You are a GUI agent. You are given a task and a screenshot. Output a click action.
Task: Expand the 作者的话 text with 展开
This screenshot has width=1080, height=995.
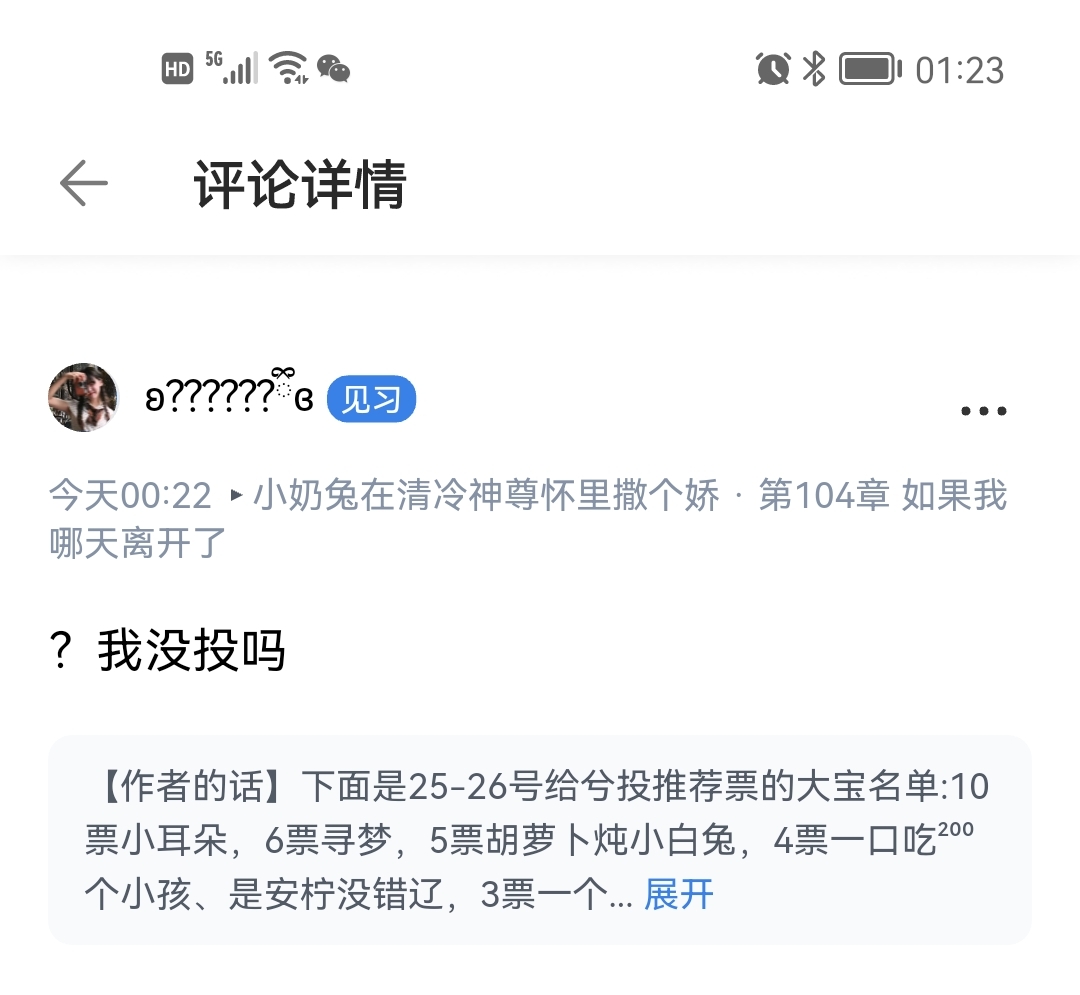(678, 894)
